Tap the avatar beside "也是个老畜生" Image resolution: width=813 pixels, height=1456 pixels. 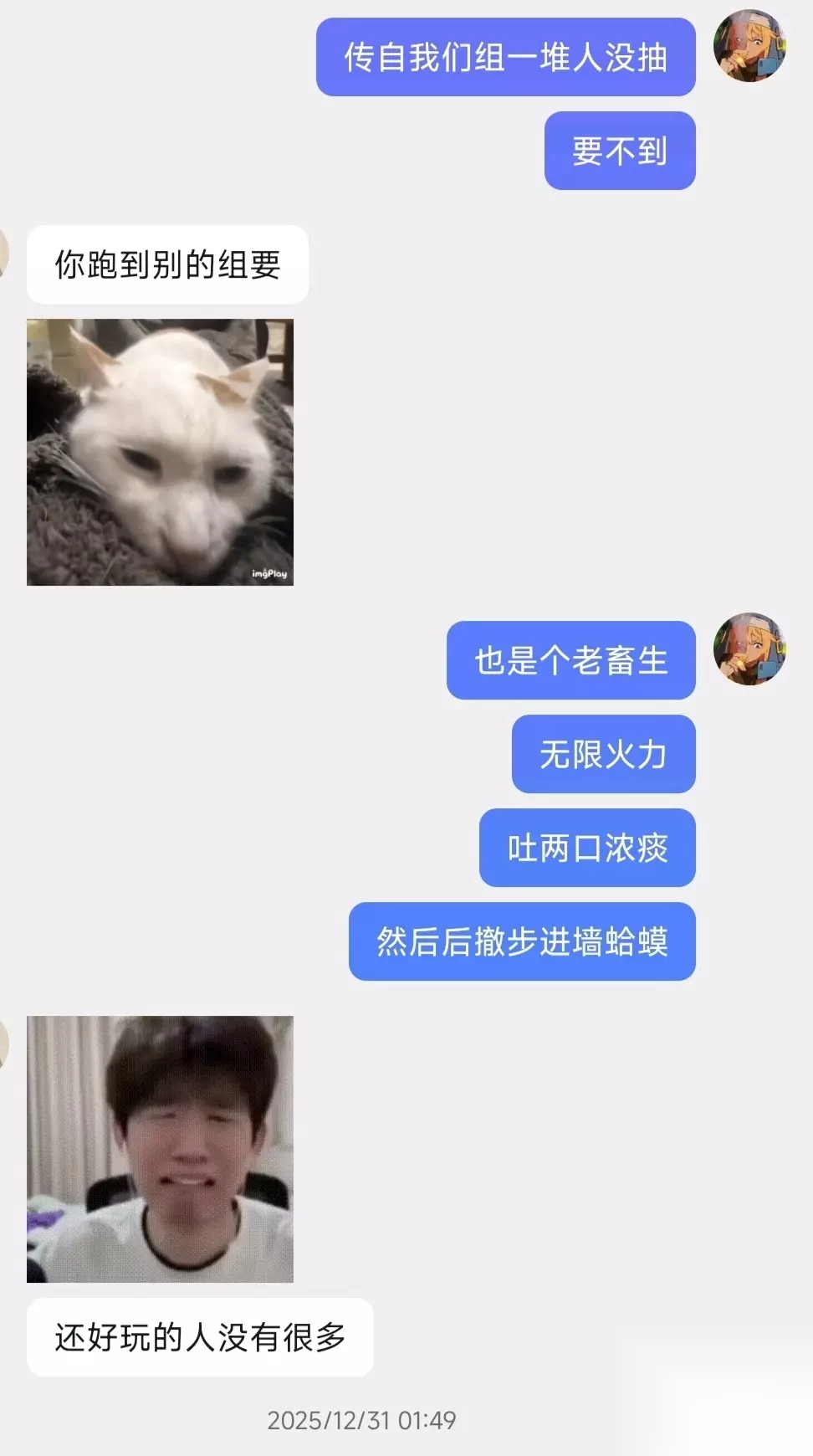749,649
